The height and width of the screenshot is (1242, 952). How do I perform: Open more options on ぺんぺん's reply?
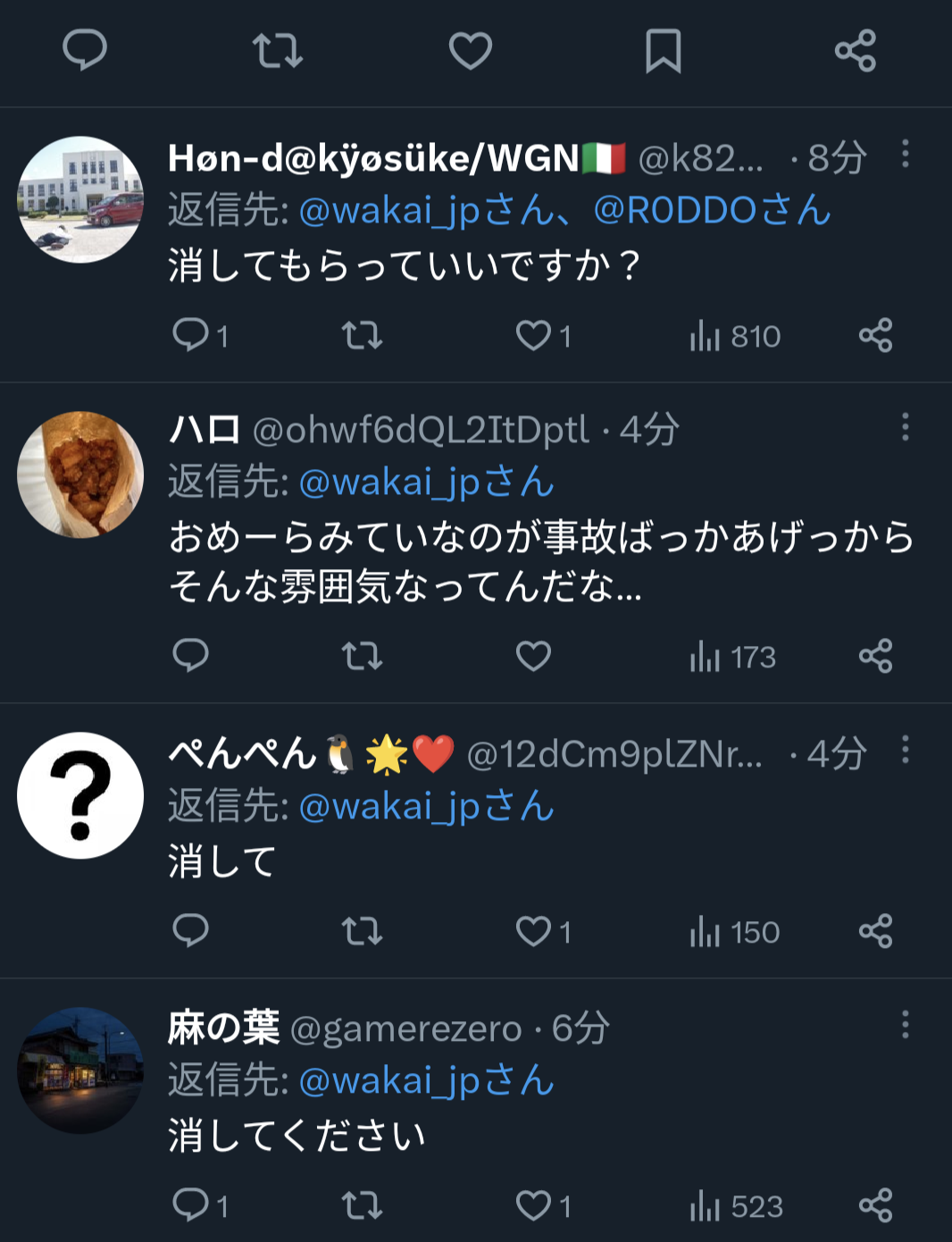[905, 749]
